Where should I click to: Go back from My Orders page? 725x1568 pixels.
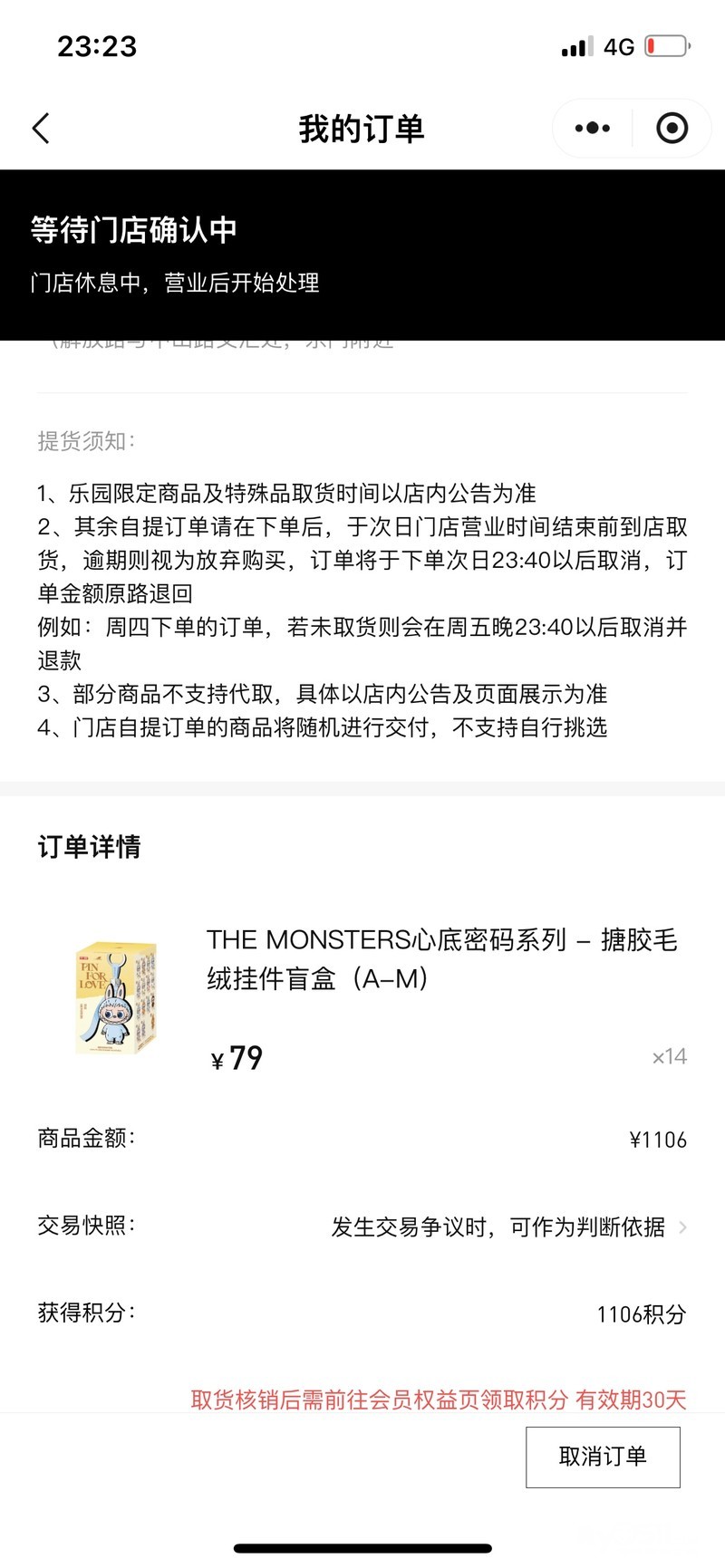(x=41, y=129)
